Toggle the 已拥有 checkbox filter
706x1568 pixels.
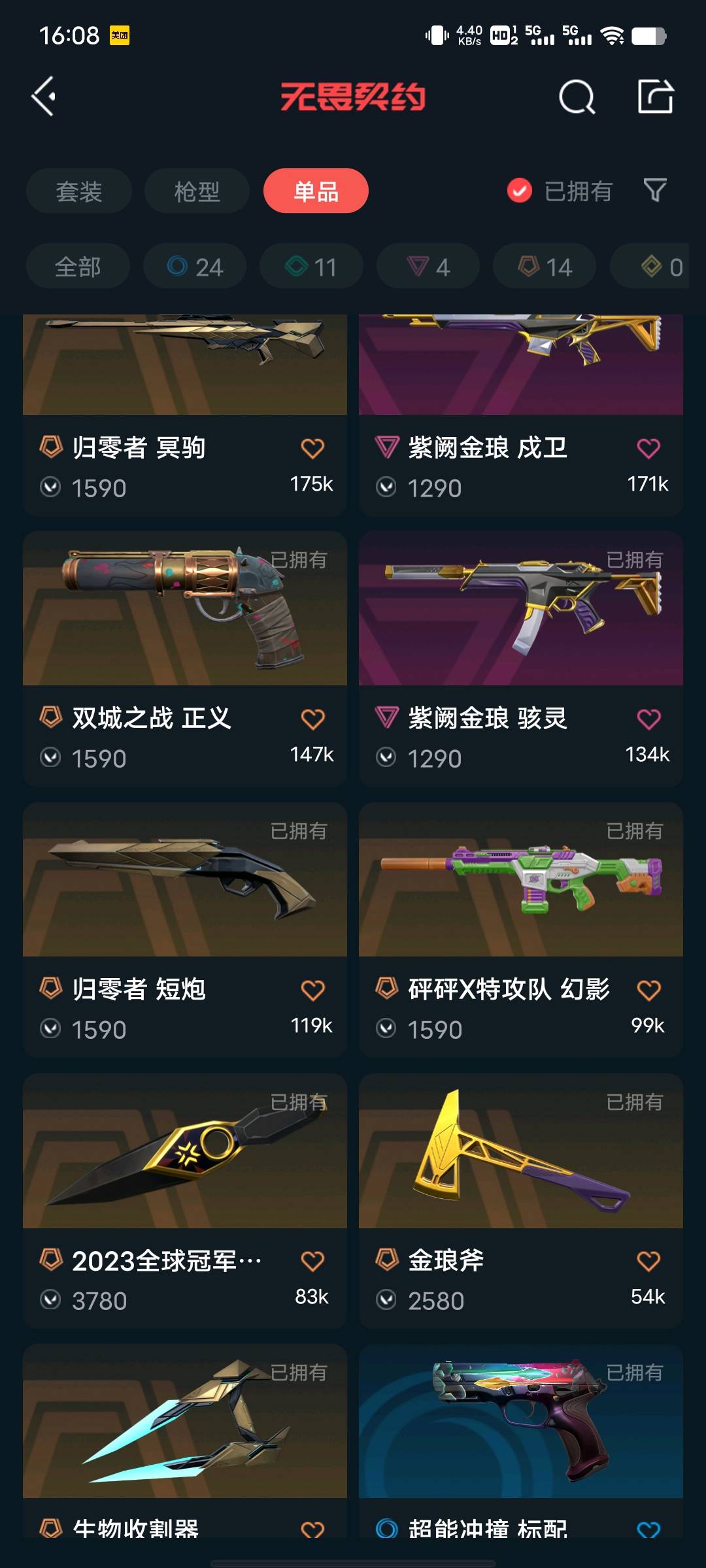tap(520, 191)
